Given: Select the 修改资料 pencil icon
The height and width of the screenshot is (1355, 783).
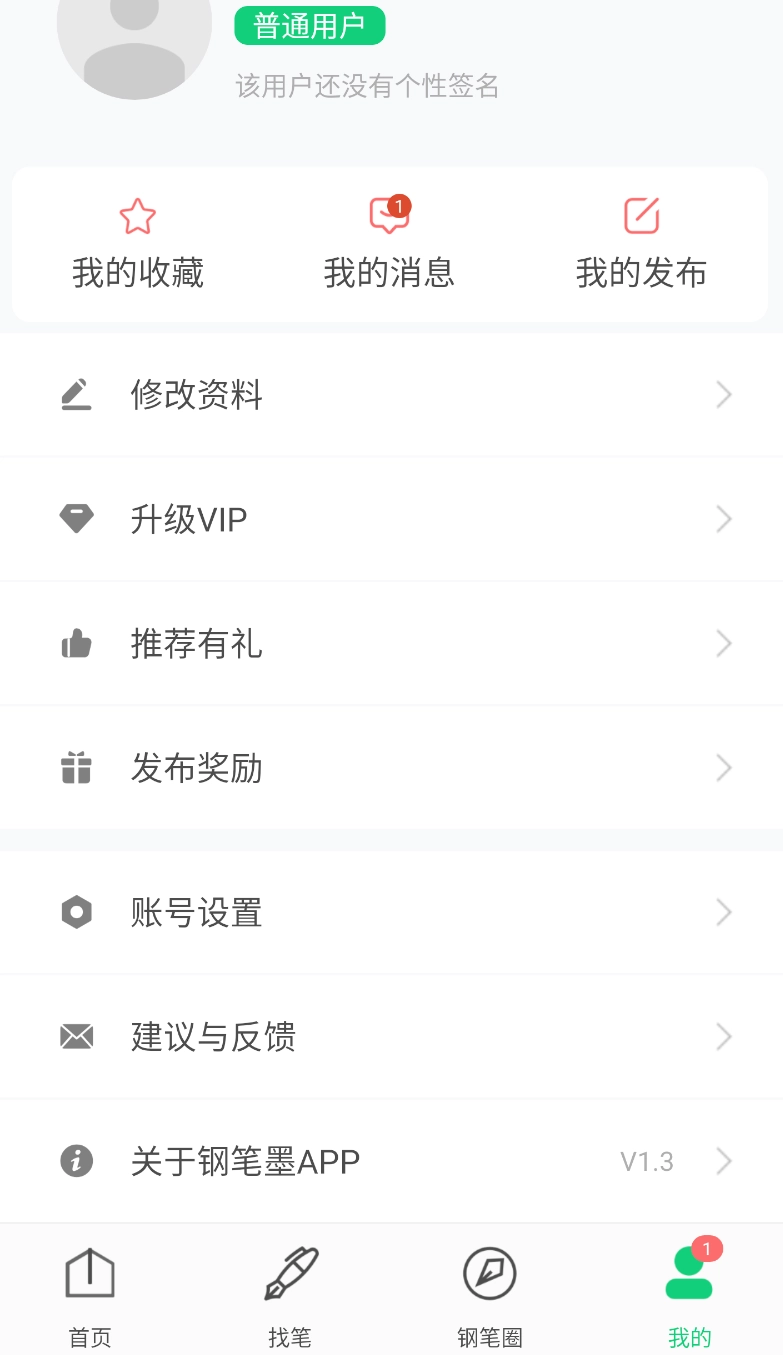Looking at the screenshot, I should click(x=77, y=394).
